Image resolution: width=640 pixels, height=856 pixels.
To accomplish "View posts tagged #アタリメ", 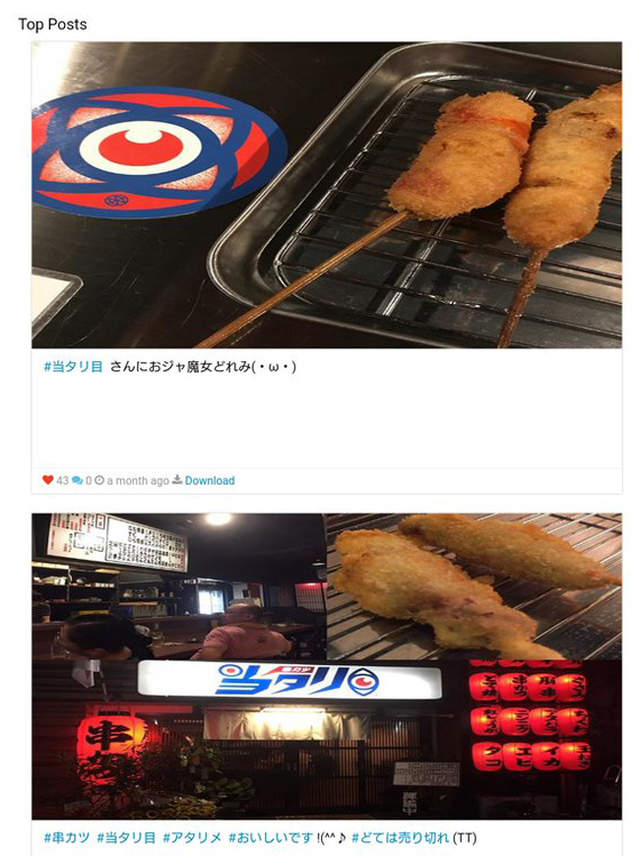I will (192, 837).
